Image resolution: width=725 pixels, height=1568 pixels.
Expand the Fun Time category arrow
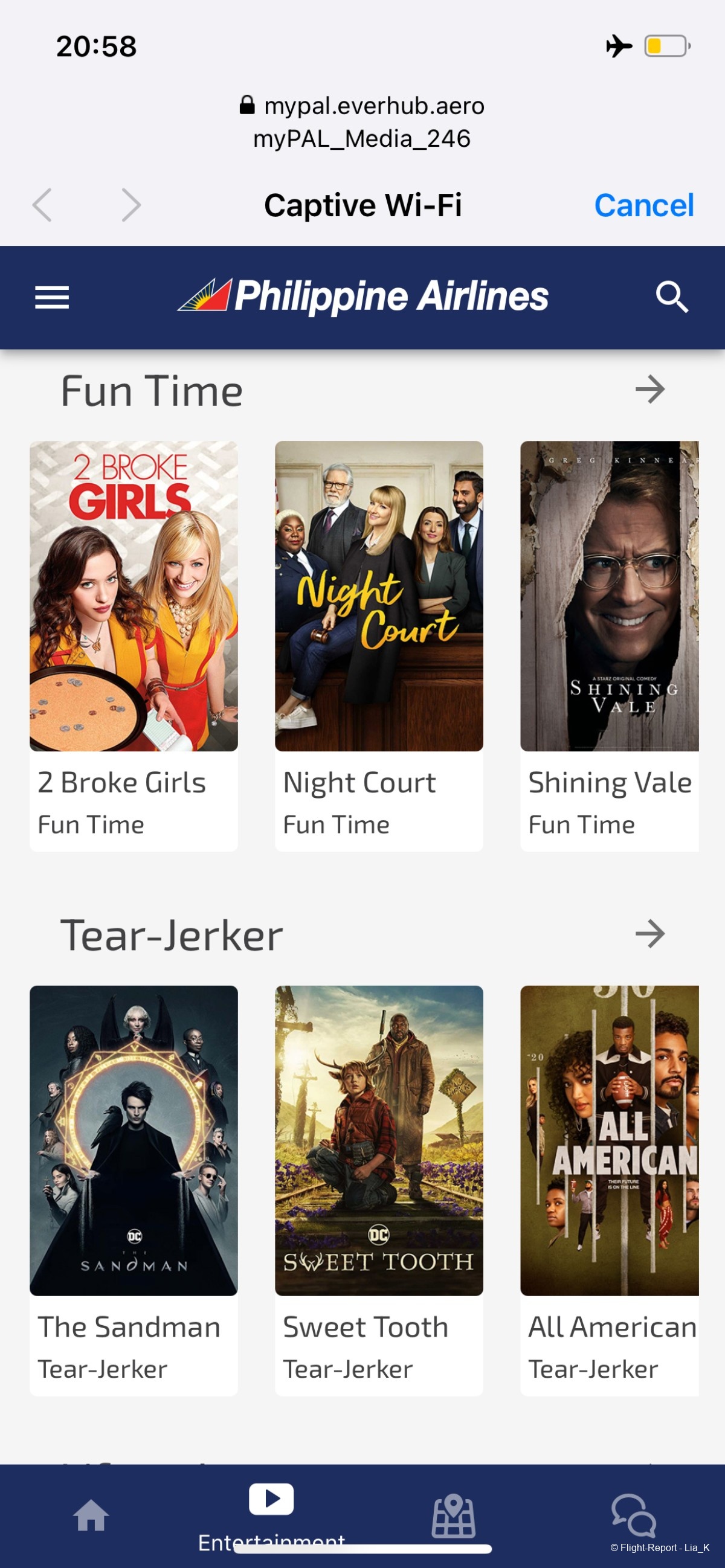[x=649, y=390]
